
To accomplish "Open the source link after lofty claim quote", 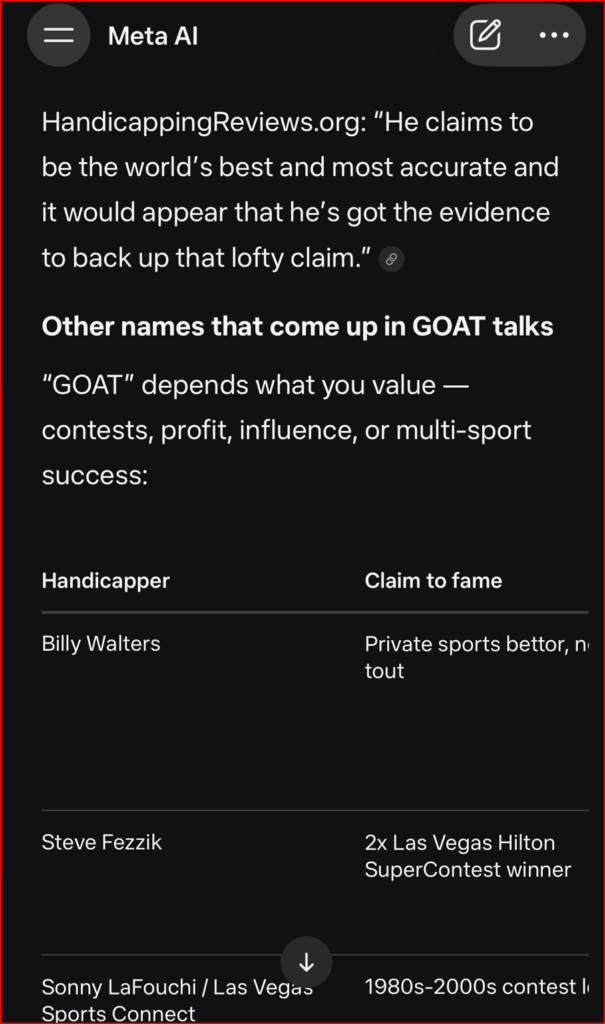I will (x=392, y=259).
